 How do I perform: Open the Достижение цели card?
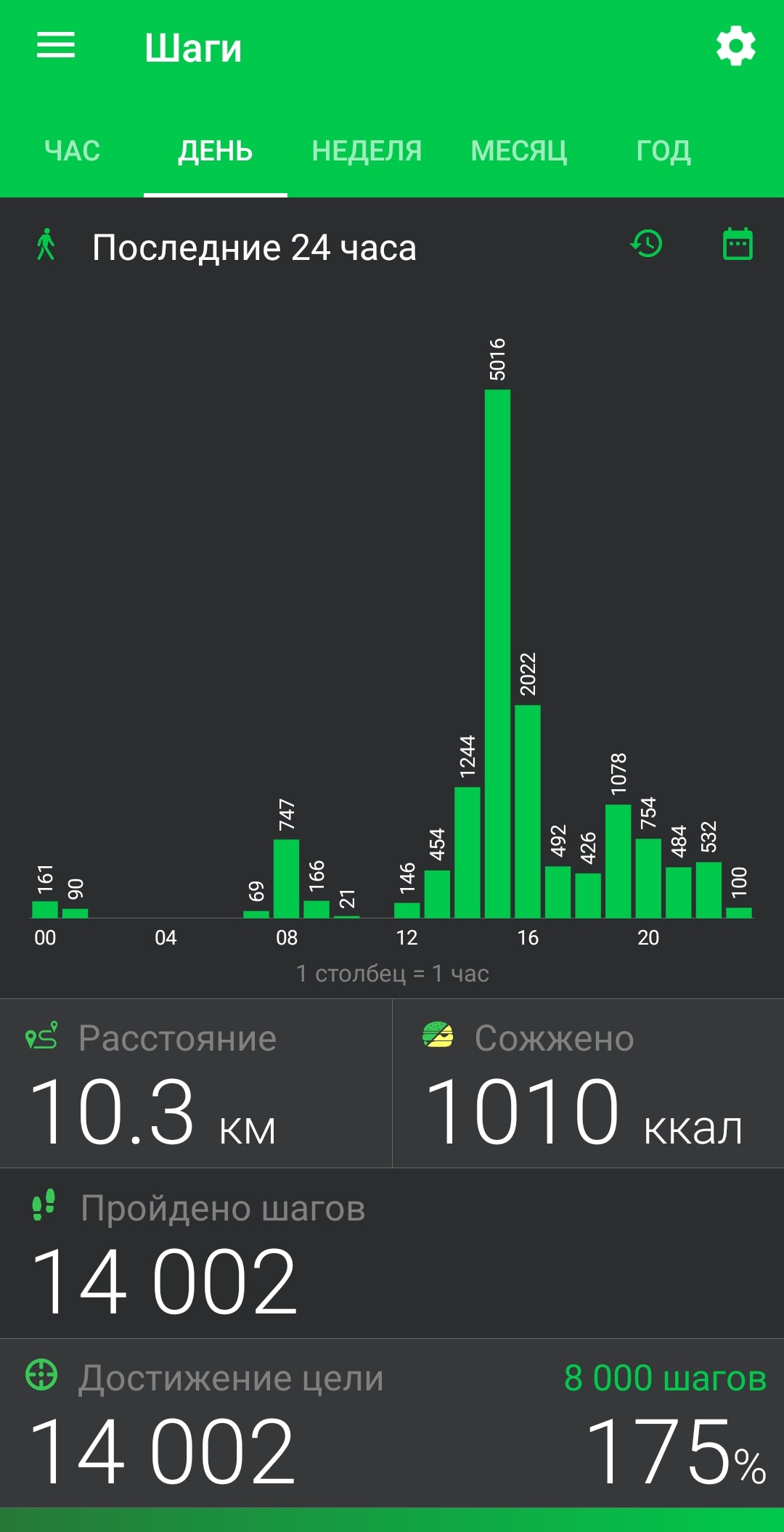click(x=392, y=1423)
